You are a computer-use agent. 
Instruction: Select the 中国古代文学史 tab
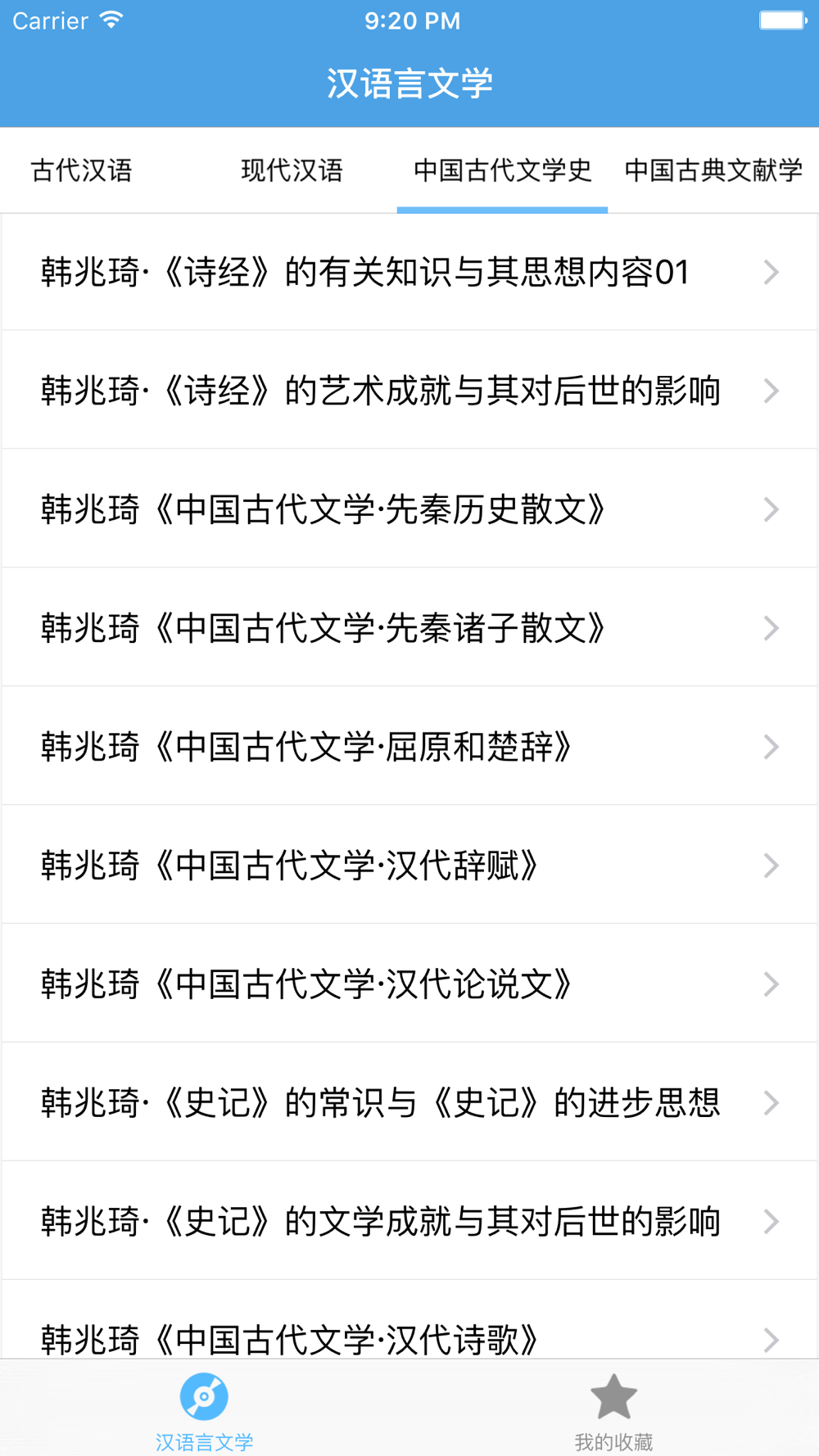(502, 170)
